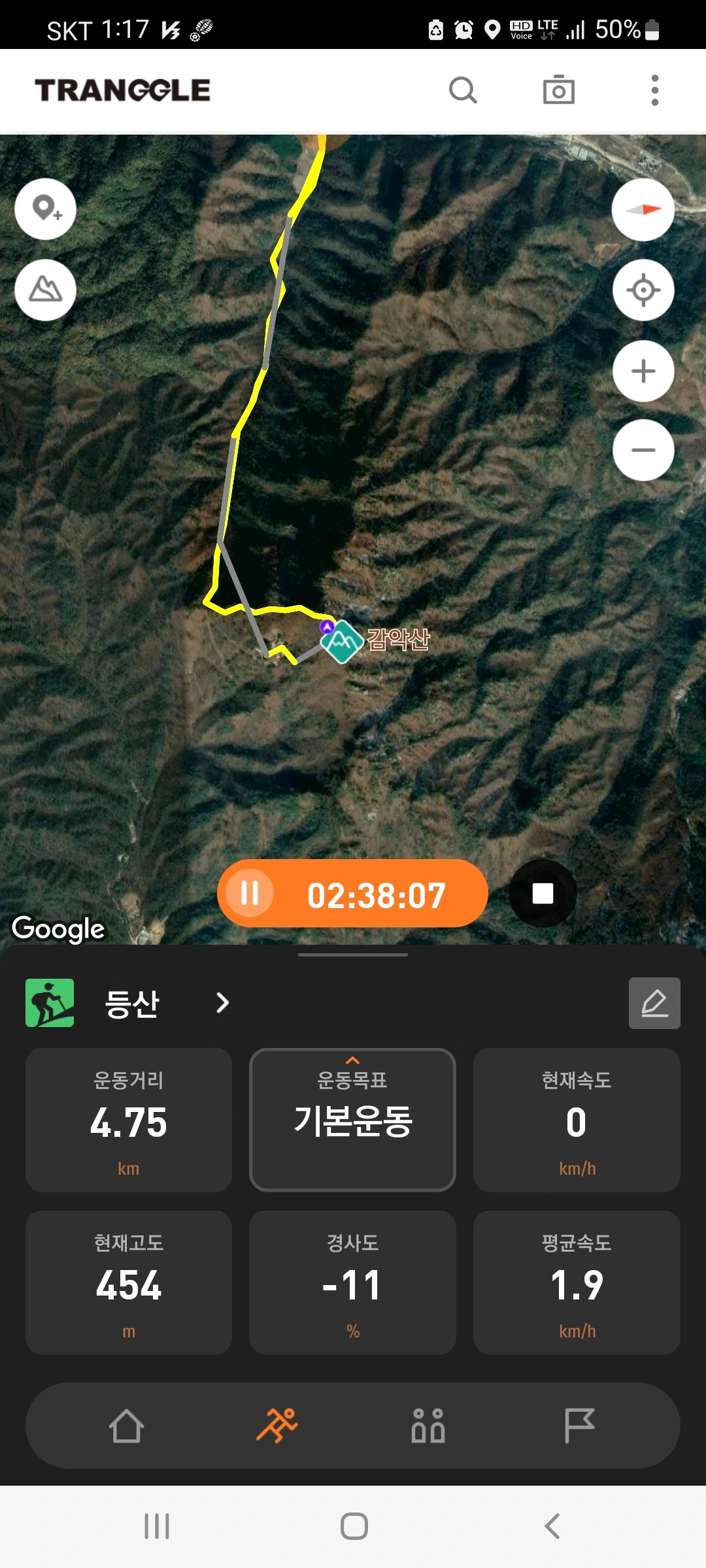Edit the workout stats panel
Image resolution: width=706 pixels, height=1568 pixels.
click(x=654, y=1003)
